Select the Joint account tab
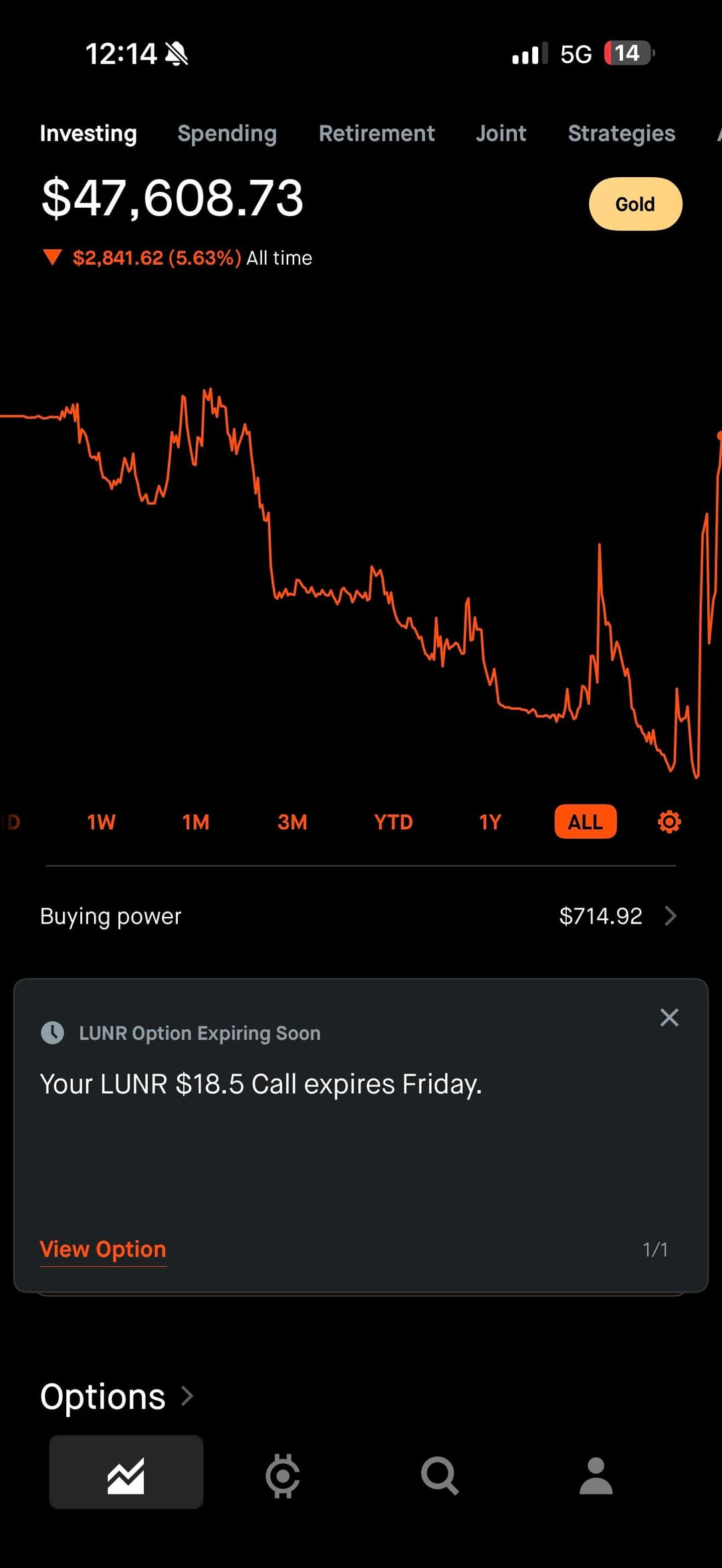Image resolution: width=722 pixels, height=1568 pixels. click(x=501, y=134)
